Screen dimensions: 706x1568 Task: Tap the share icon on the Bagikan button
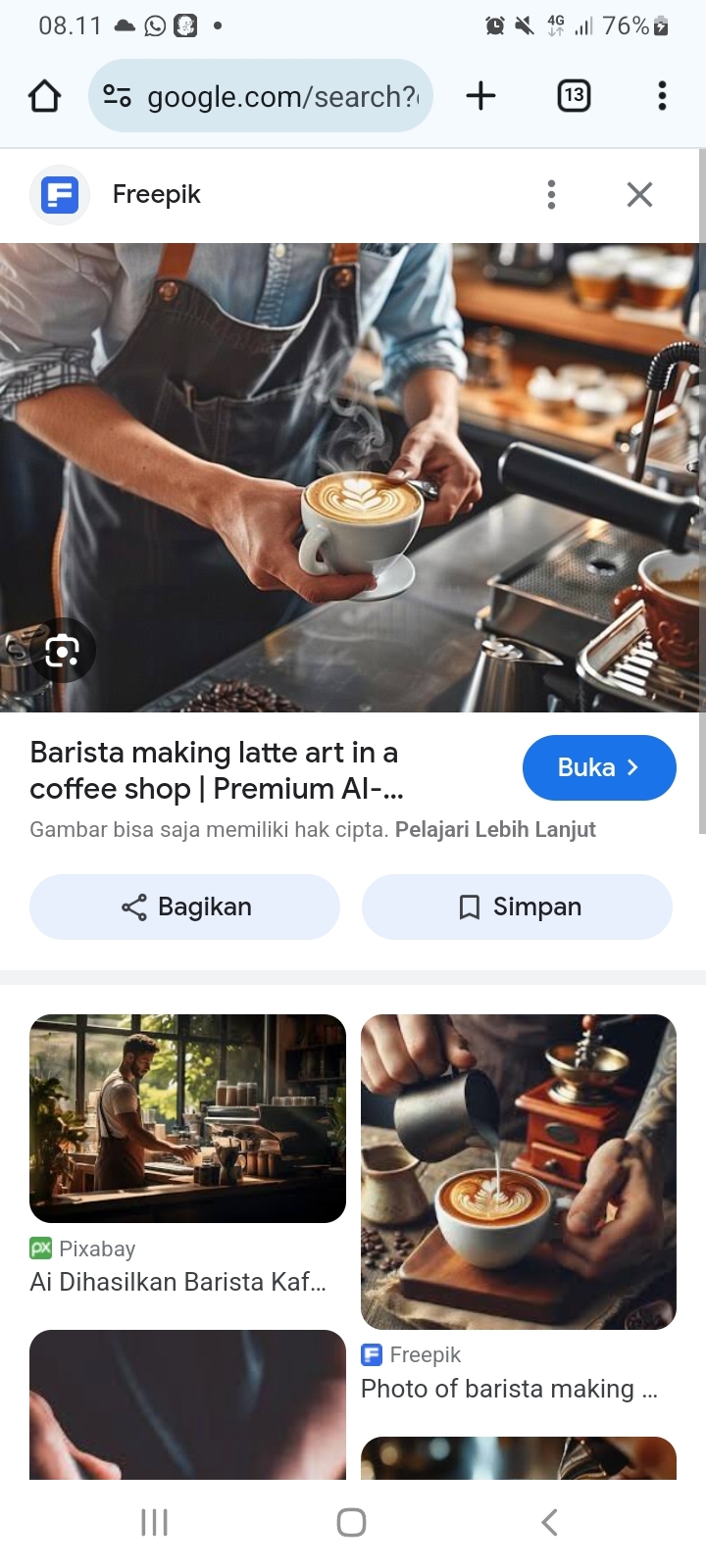[133, 906]
